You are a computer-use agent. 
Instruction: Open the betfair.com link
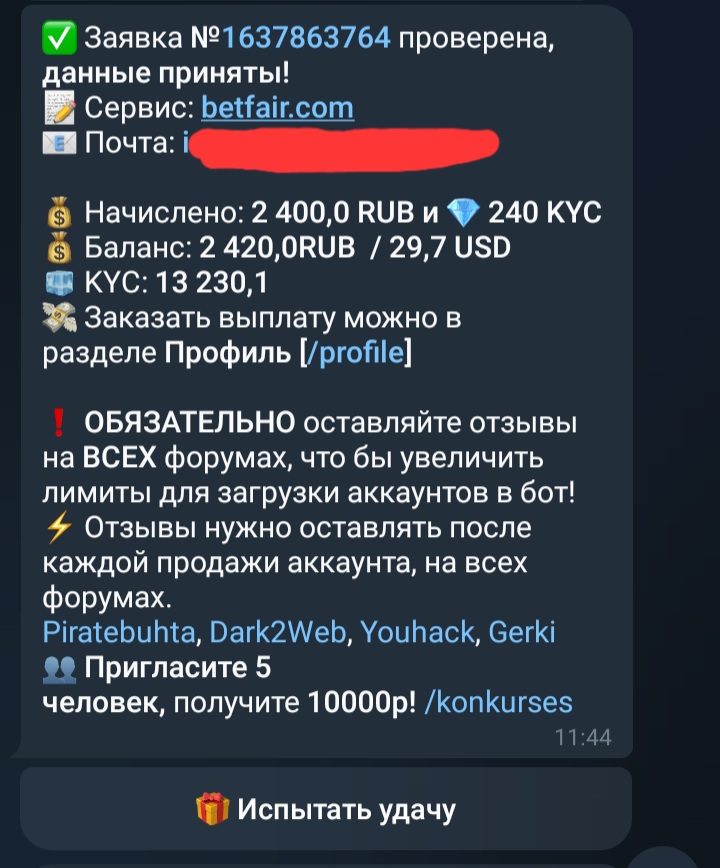pyautogui.click(x=277, y=107)
